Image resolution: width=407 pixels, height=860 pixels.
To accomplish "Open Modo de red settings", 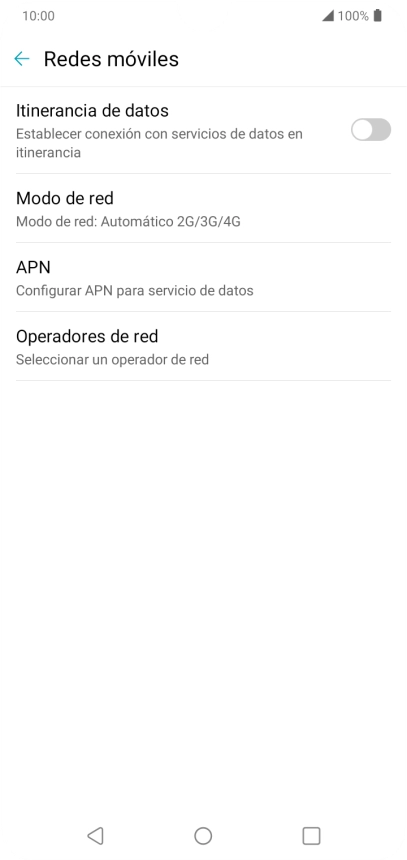I will [204, 208].
